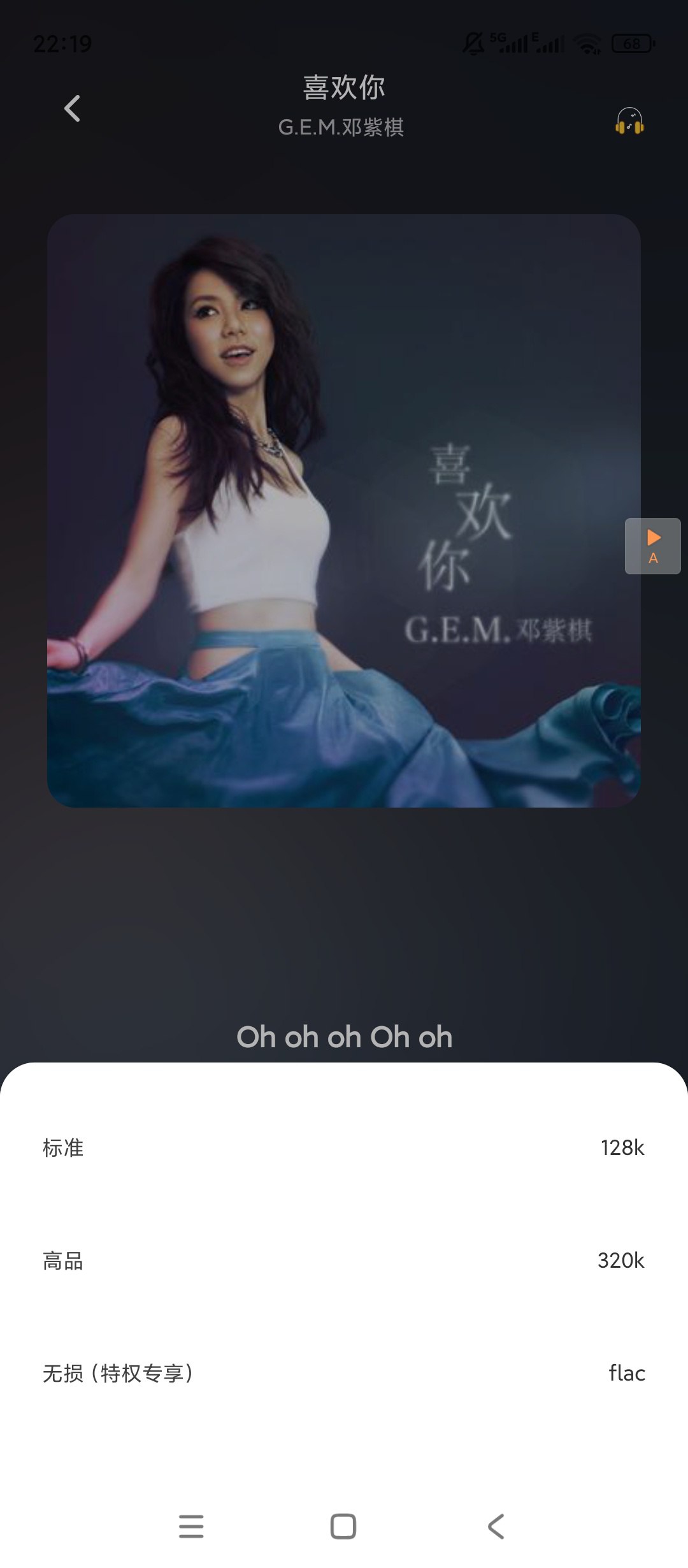Open the headphone sound effect icon
Viewport: 688px width, 1568px height.
[x=629, y=121]
